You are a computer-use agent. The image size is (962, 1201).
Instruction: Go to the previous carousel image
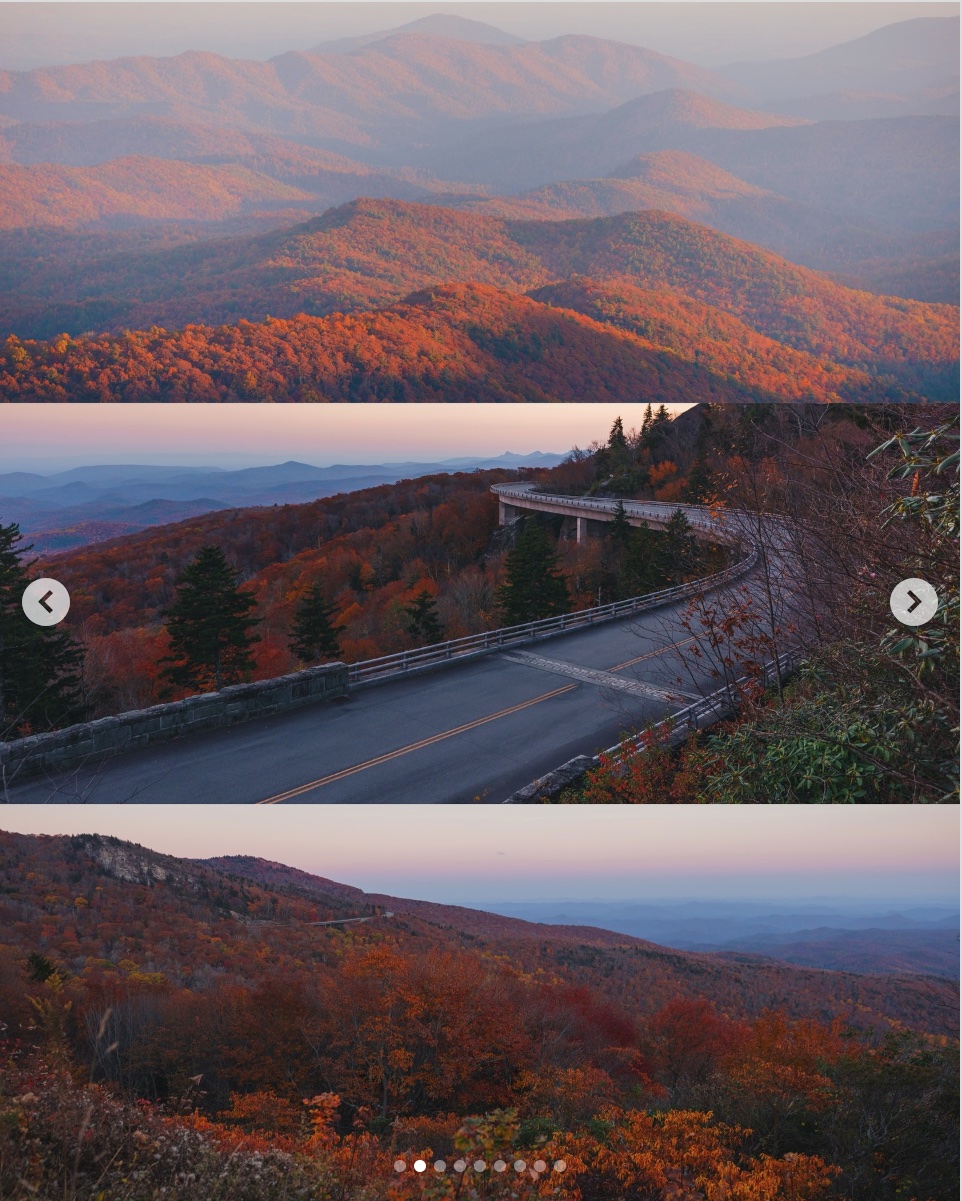(46, 602)
